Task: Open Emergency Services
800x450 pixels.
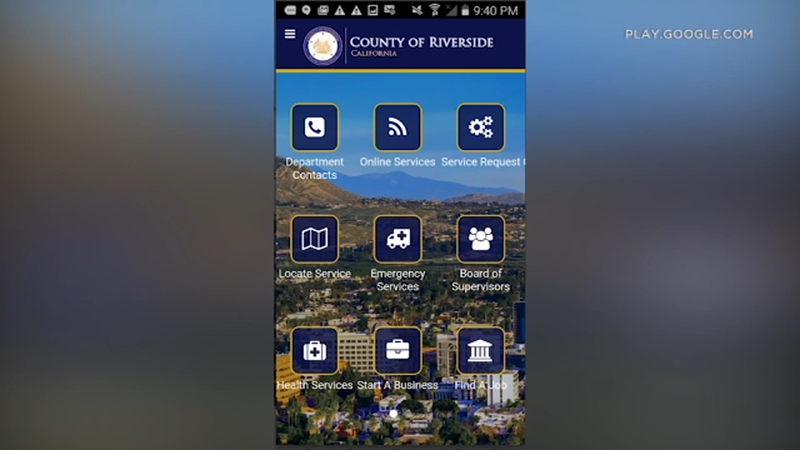Action: [x=398, y=240]
